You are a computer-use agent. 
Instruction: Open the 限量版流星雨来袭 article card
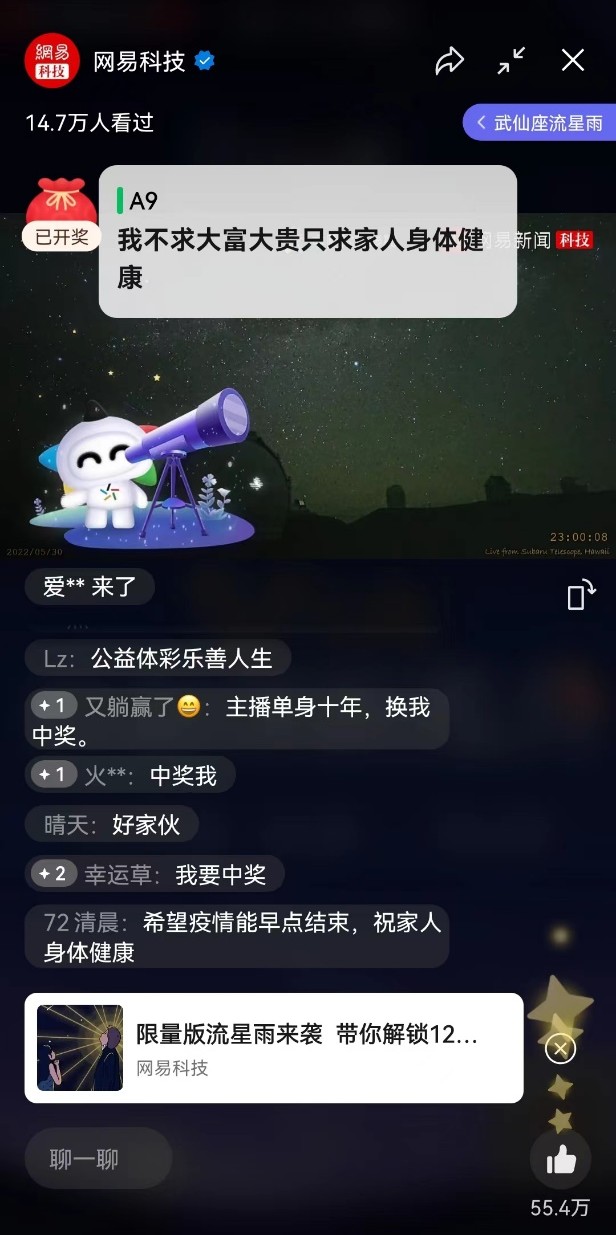click(x=273, y=1047)
